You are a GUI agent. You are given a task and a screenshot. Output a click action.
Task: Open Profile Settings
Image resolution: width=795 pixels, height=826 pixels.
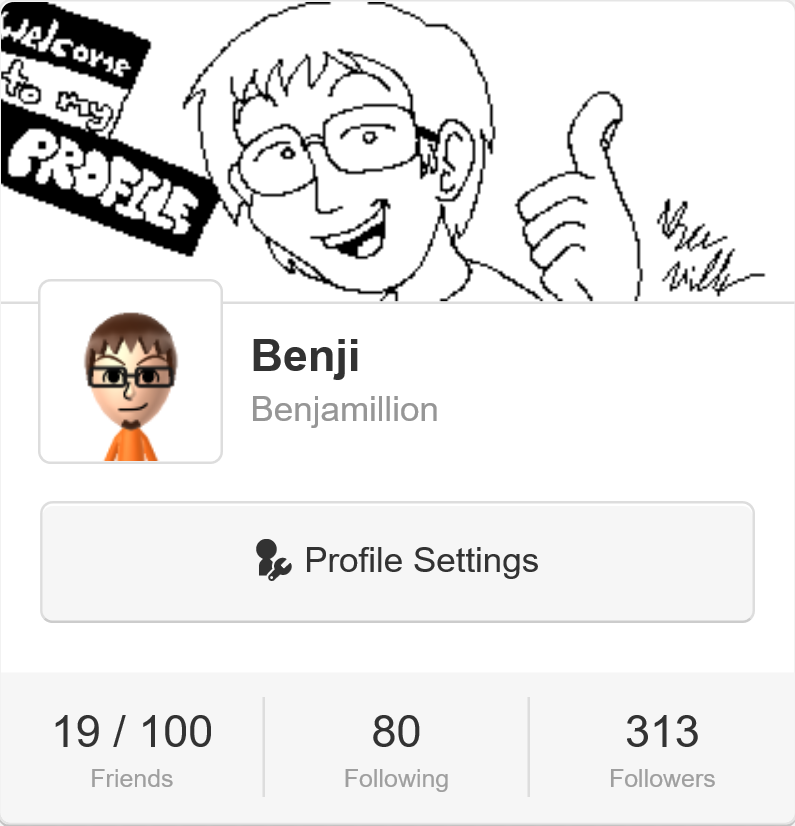click(x=397, y=561)
